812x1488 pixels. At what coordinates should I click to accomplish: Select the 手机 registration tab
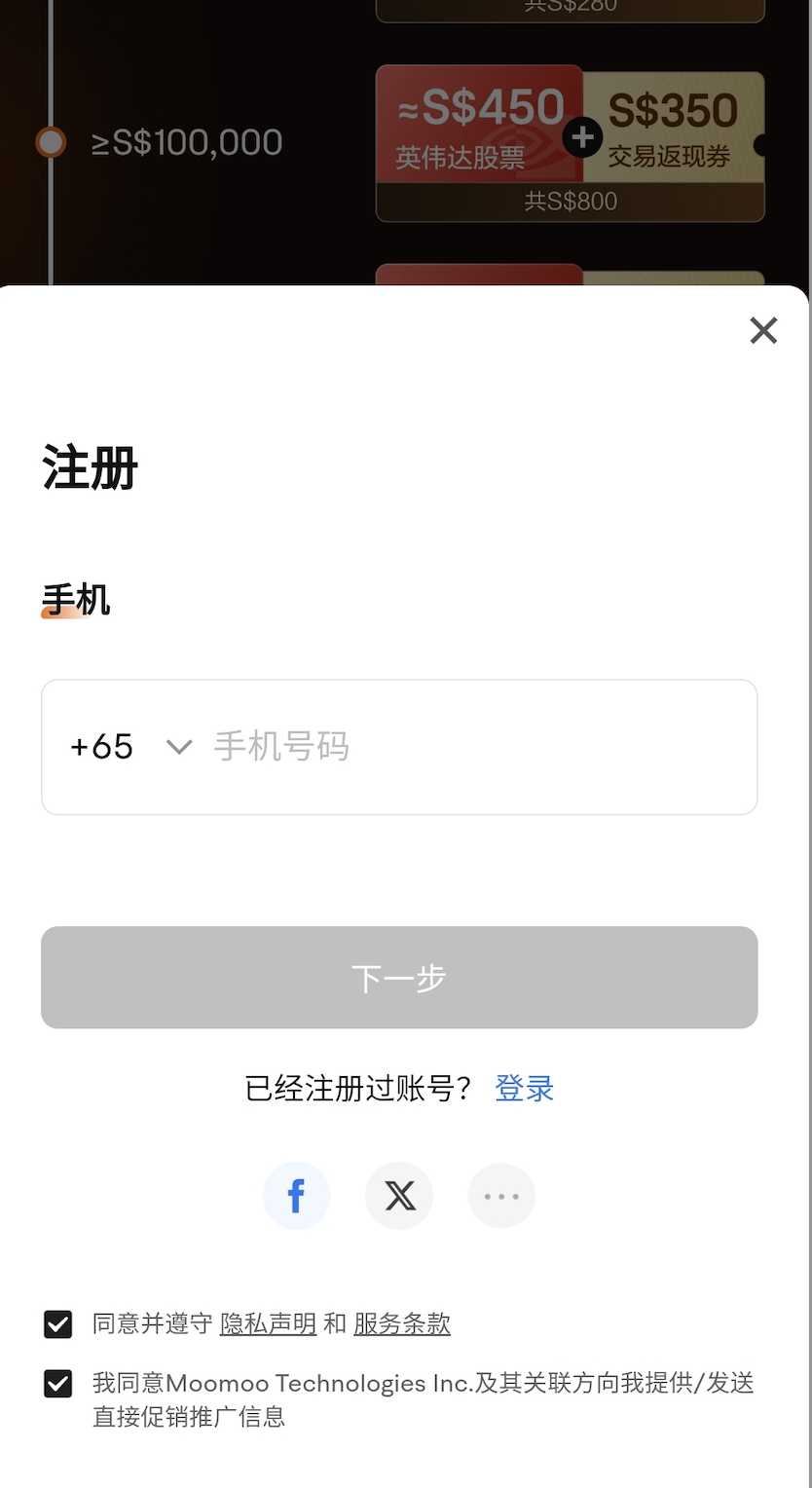(76, 600)
